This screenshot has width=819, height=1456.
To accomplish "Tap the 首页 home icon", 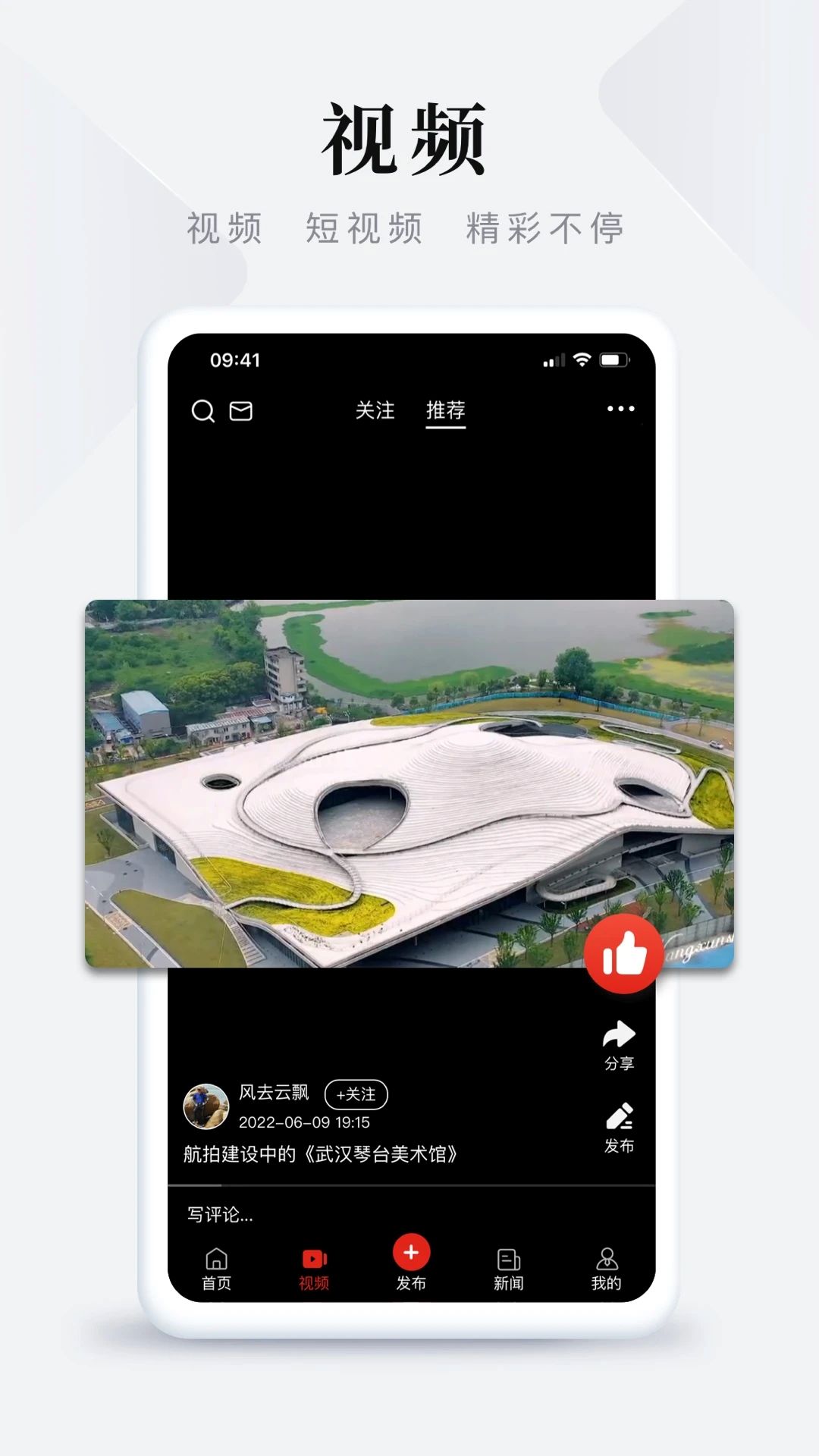I will click(x=215, y=1257).
